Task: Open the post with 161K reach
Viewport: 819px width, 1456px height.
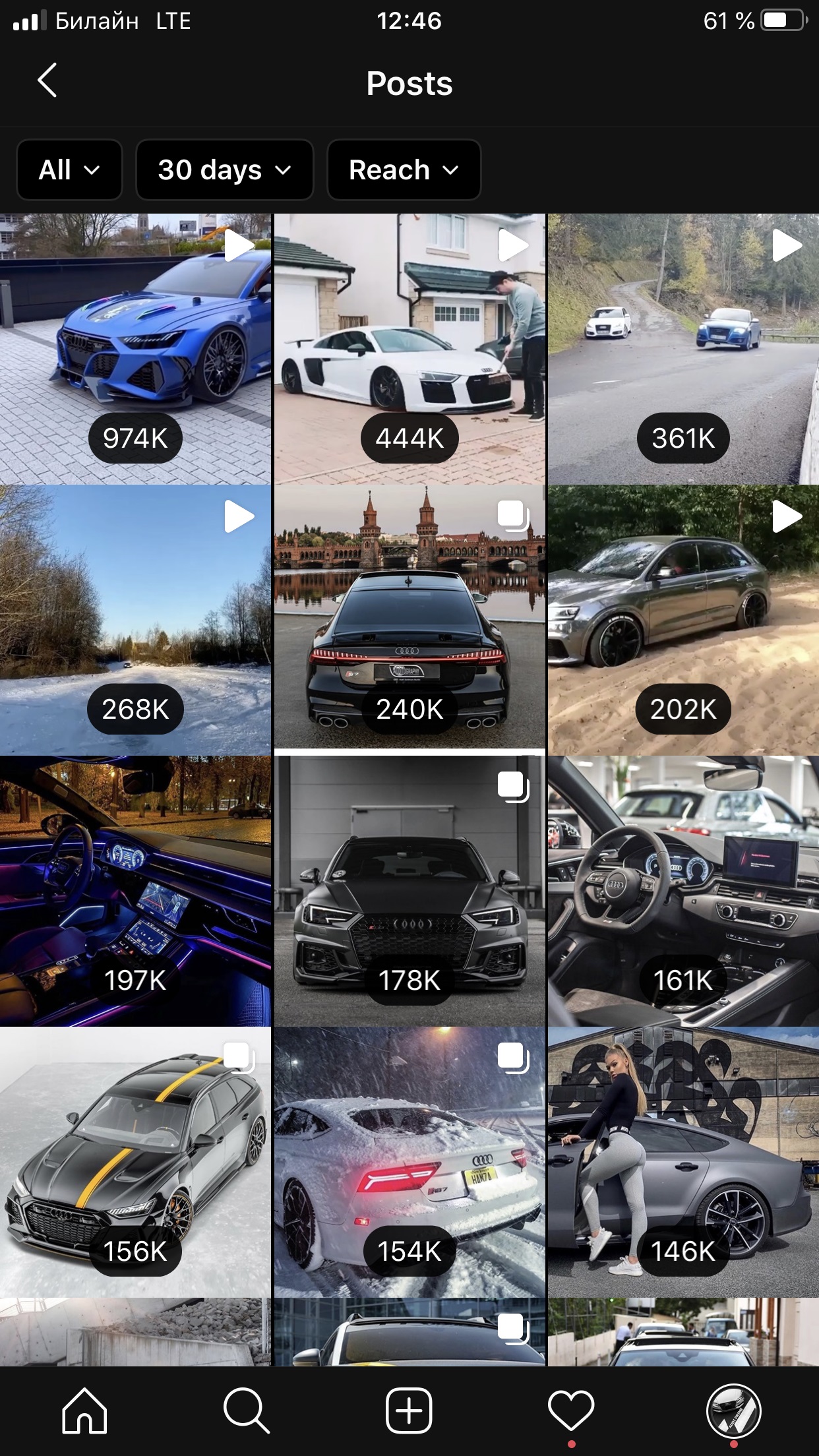Action: coord(683,891)
